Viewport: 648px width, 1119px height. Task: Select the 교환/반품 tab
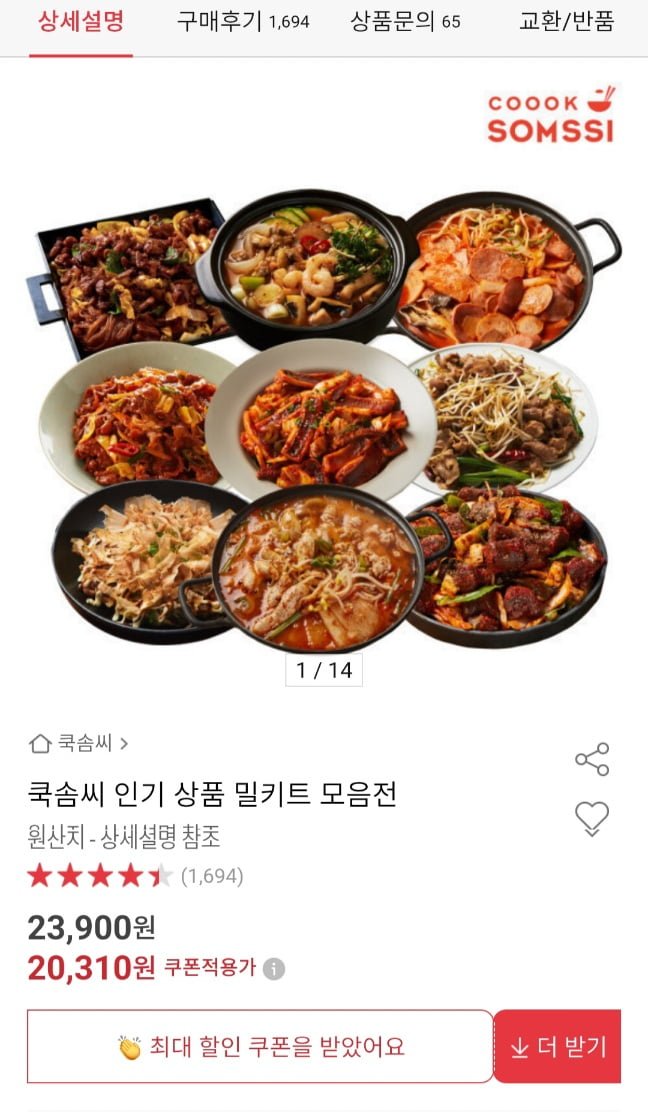(x=566, y=22)
